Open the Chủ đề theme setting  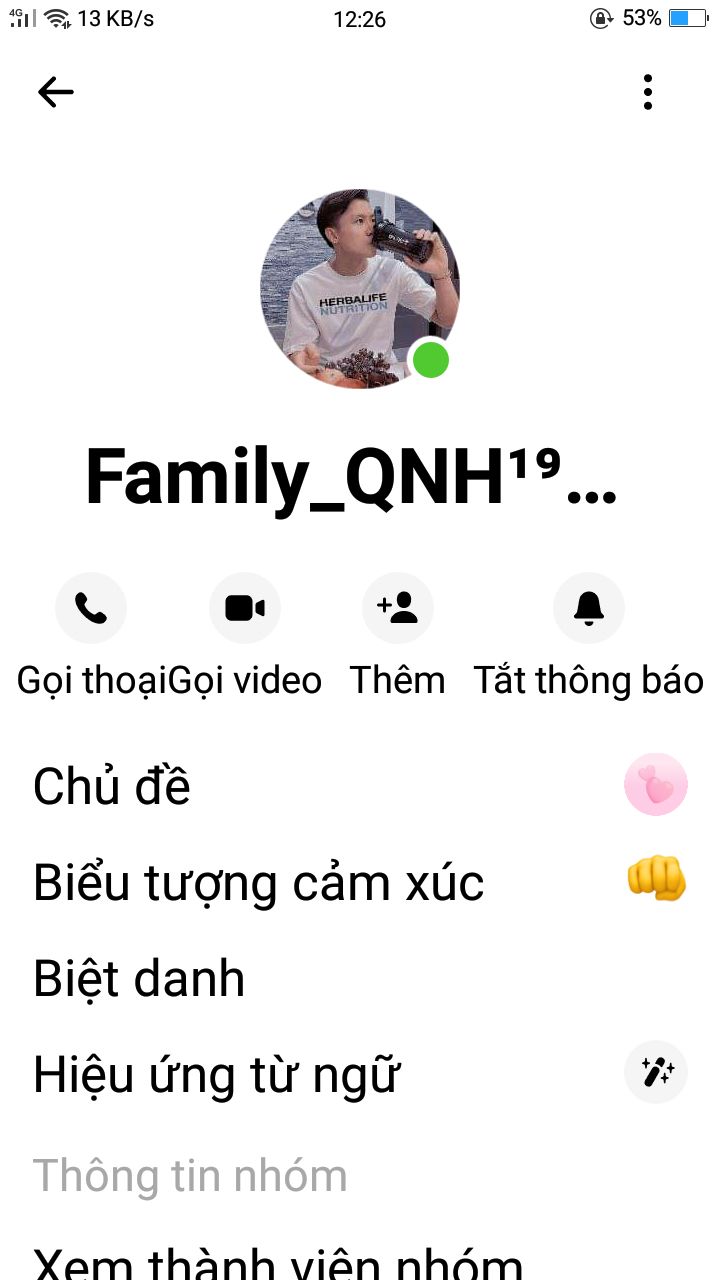click(360, 785)
